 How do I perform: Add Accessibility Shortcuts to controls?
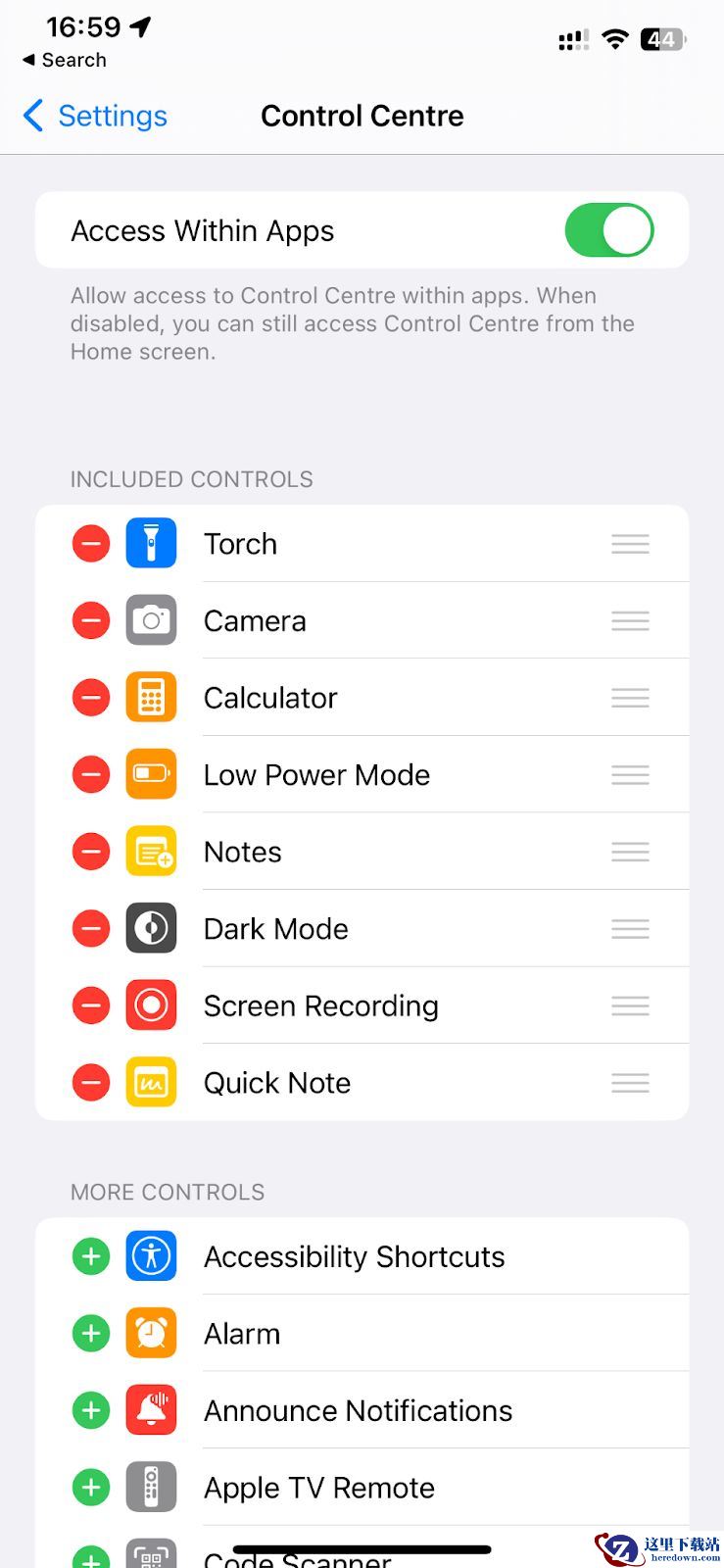(x=91, y=1256)
